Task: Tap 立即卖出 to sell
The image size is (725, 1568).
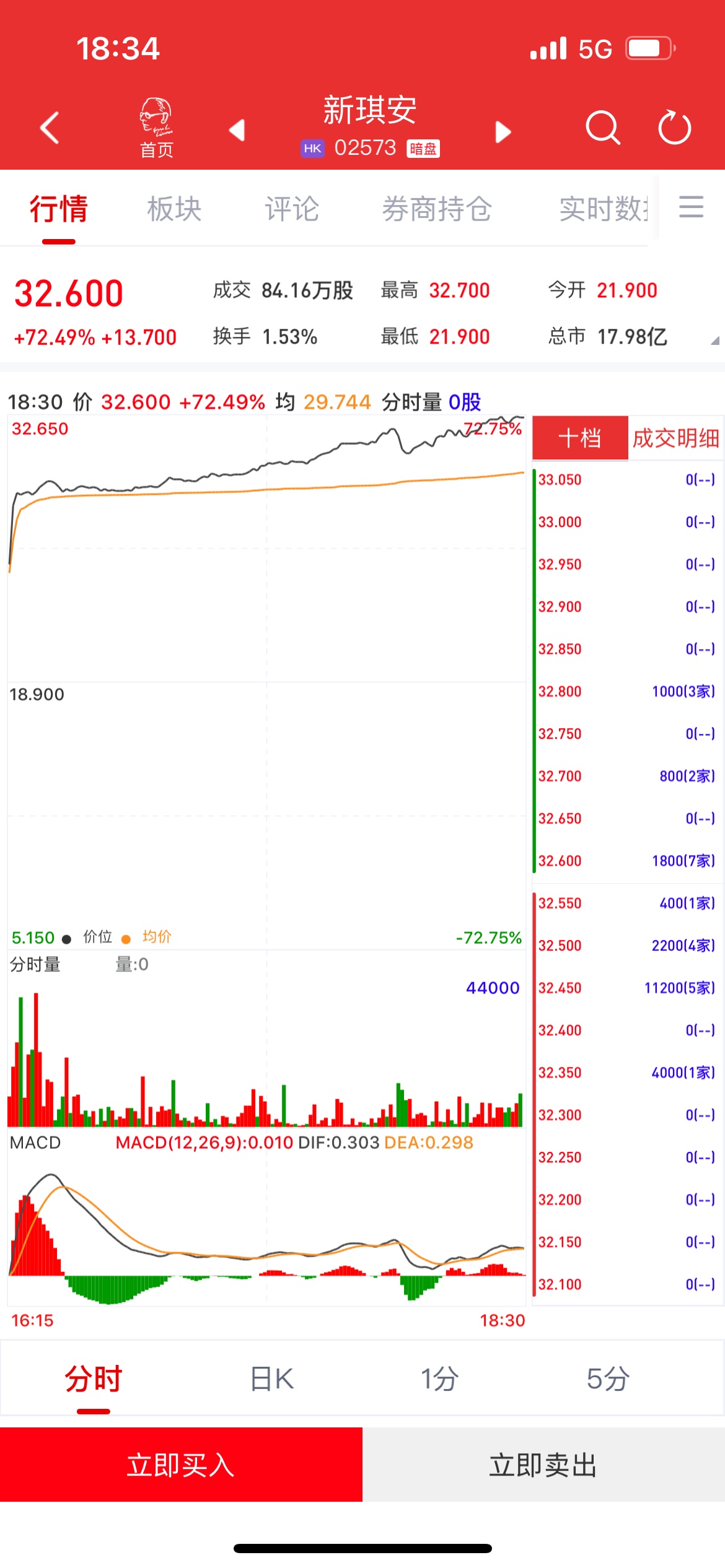Action: click(x=543, y=1465)
